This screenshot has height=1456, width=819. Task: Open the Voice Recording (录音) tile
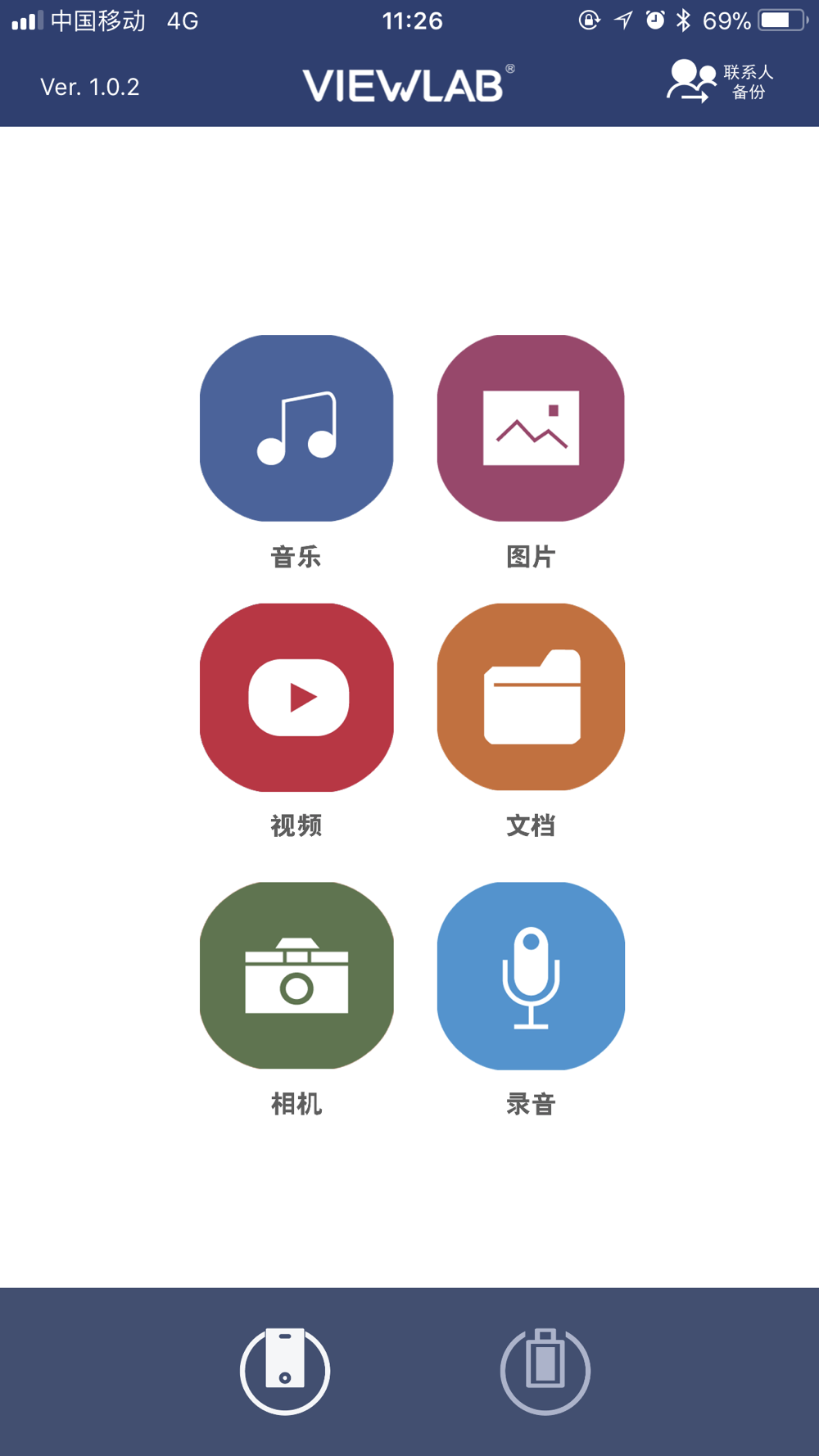[x=531, y=975]
